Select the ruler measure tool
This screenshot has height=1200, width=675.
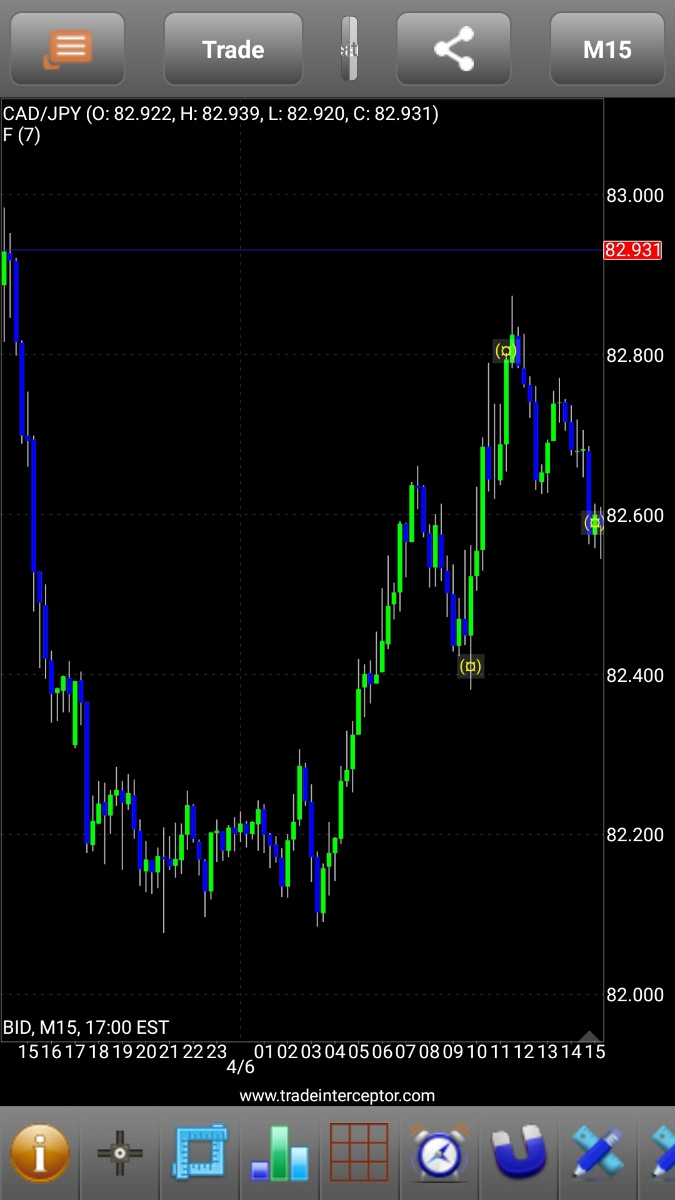[200, 1153]
